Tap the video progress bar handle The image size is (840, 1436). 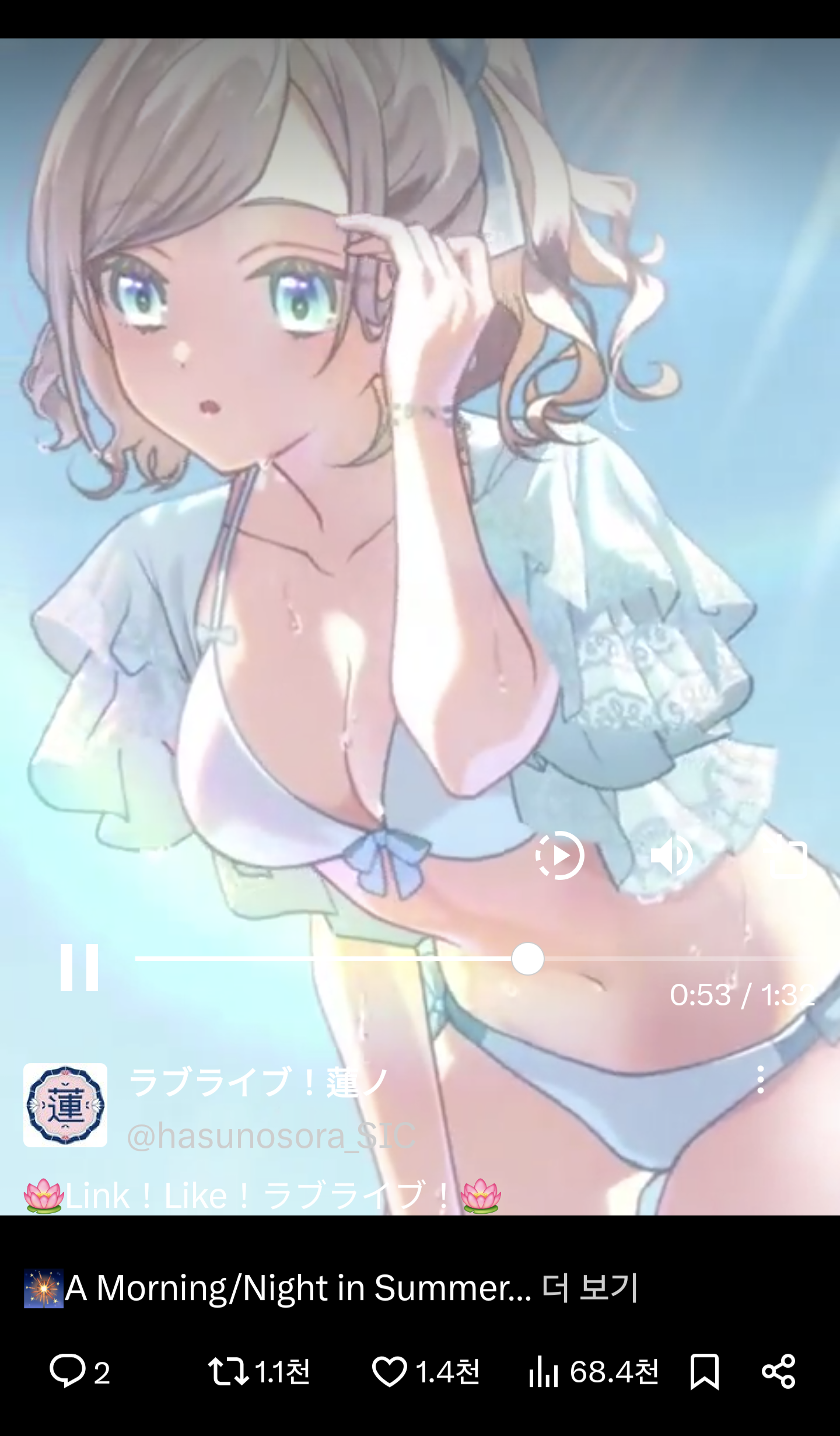[528, 959]
